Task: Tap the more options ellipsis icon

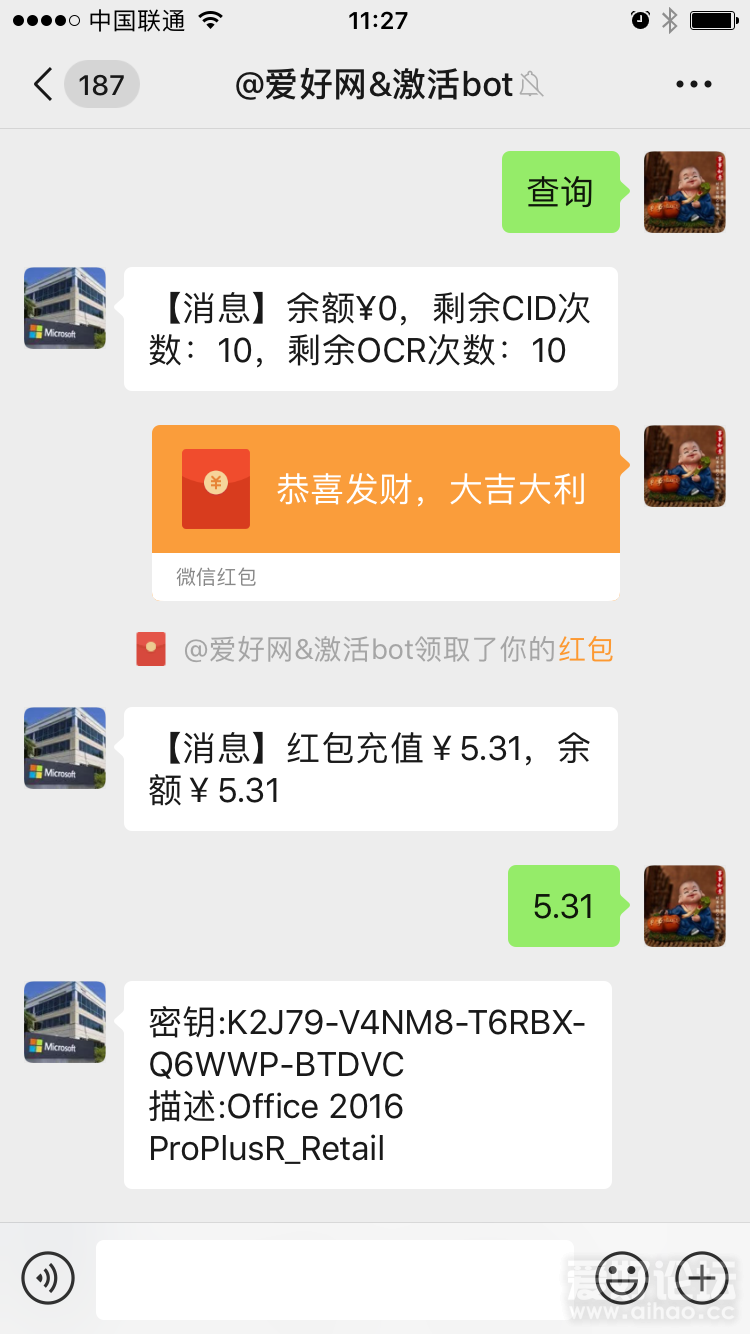Action: pyautogui.click(x=694, y=84)
